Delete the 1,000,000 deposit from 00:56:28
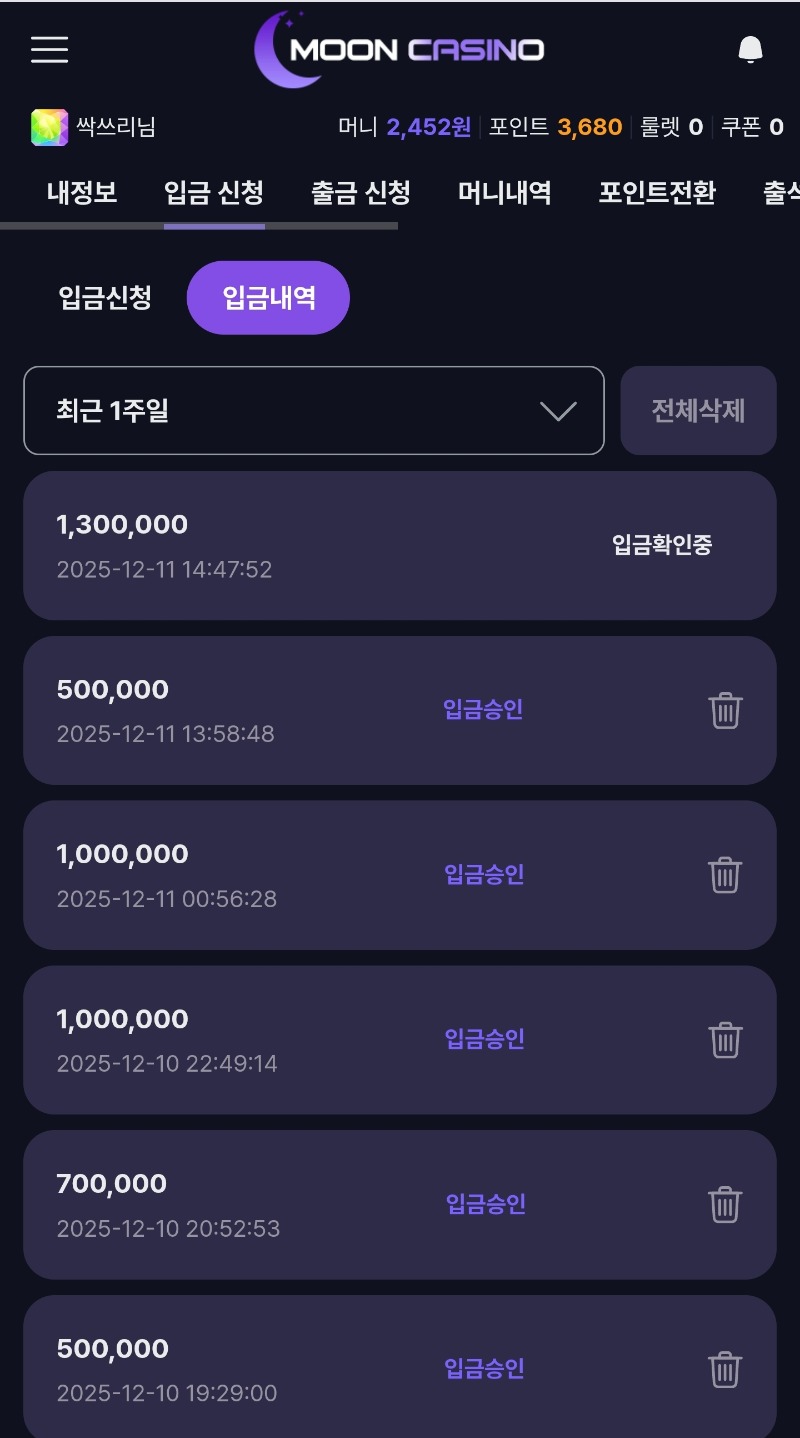Screen dimensions: 800x1438 tap(725, 875)
